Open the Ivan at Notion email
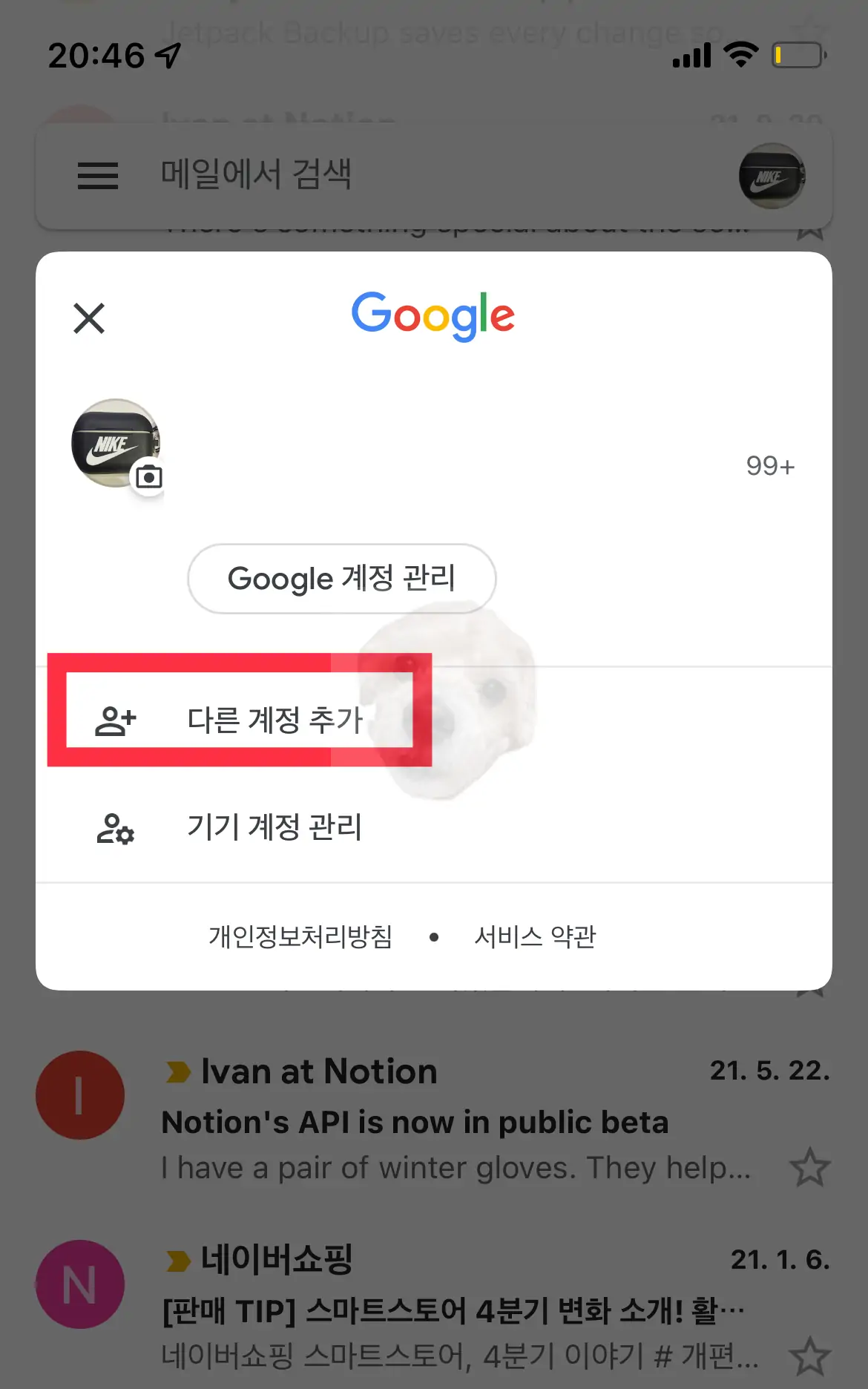The height and width of the screenshot is (1389, 868). 415,1120
